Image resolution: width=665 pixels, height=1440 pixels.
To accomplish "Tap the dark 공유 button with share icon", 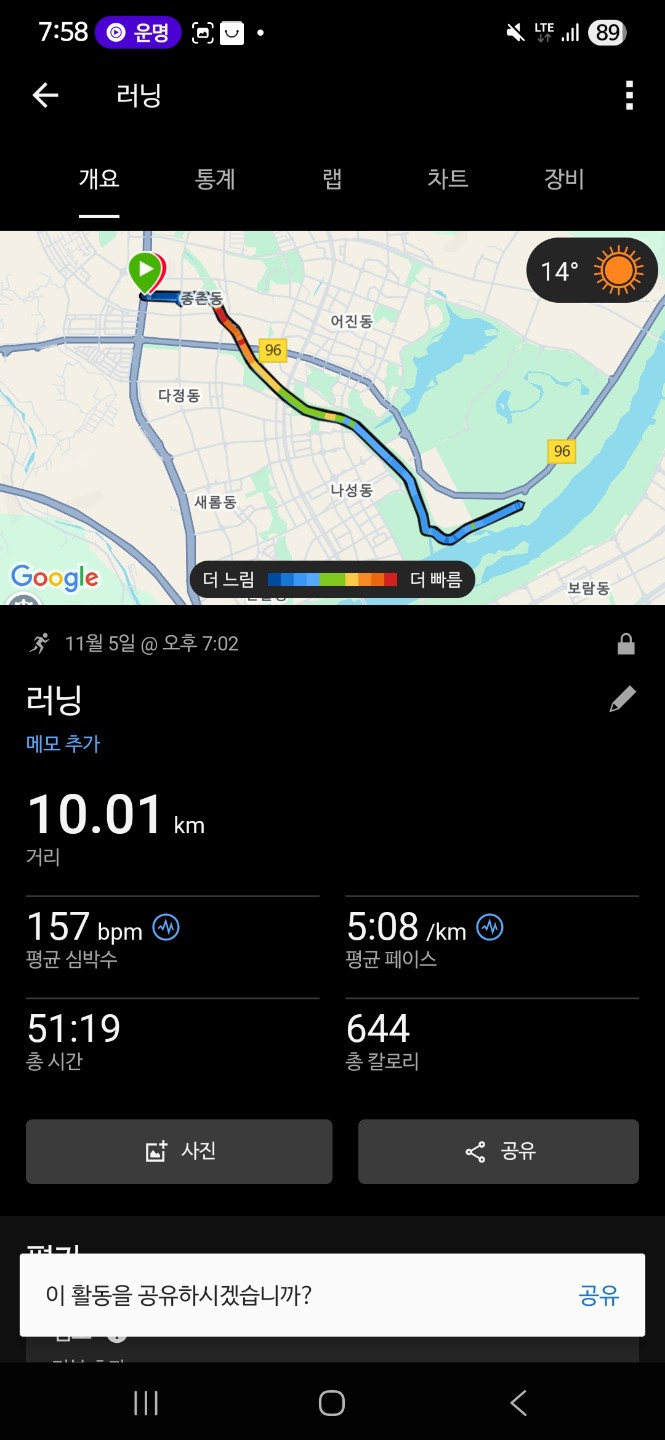I will point(498,1151).
